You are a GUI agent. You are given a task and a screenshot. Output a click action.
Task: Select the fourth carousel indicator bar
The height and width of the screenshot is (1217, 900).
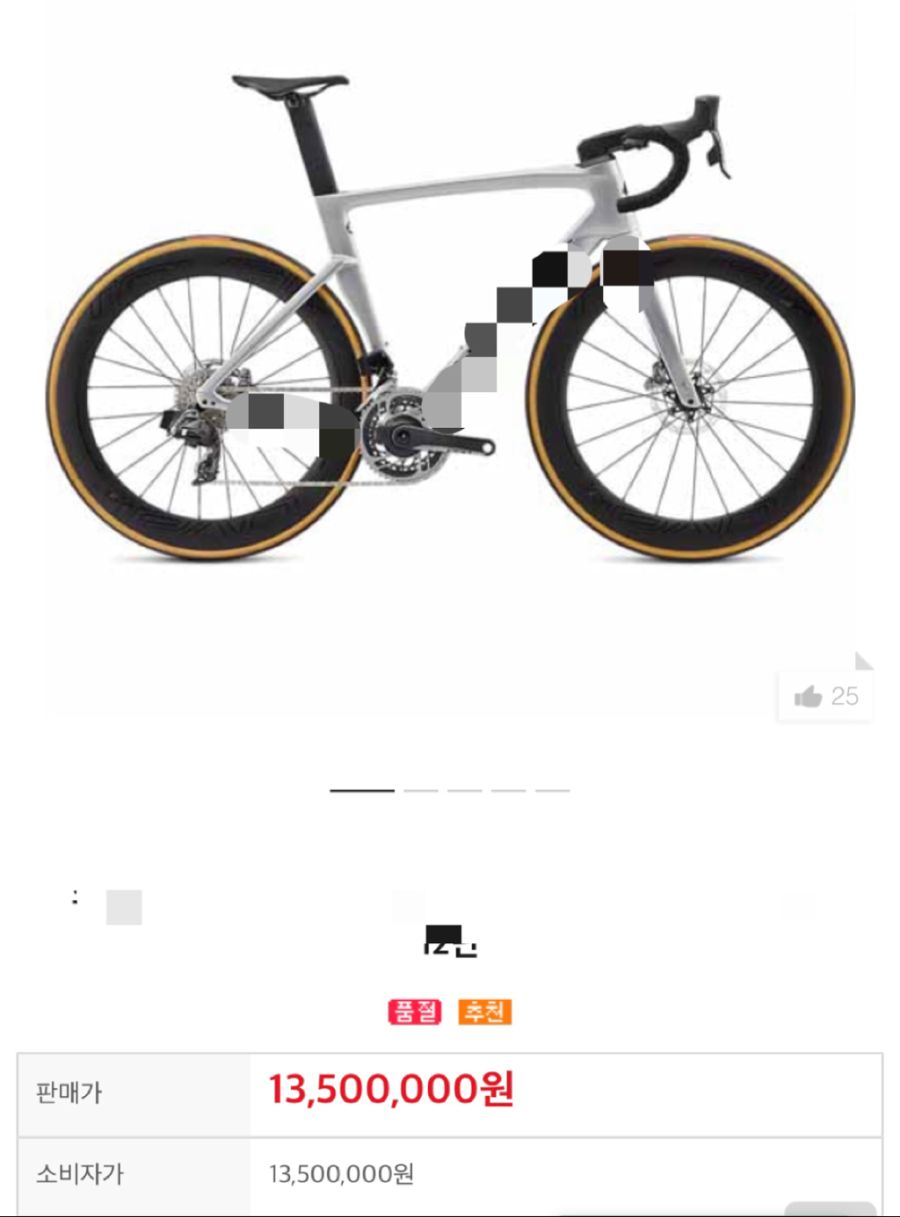(508, 790)
